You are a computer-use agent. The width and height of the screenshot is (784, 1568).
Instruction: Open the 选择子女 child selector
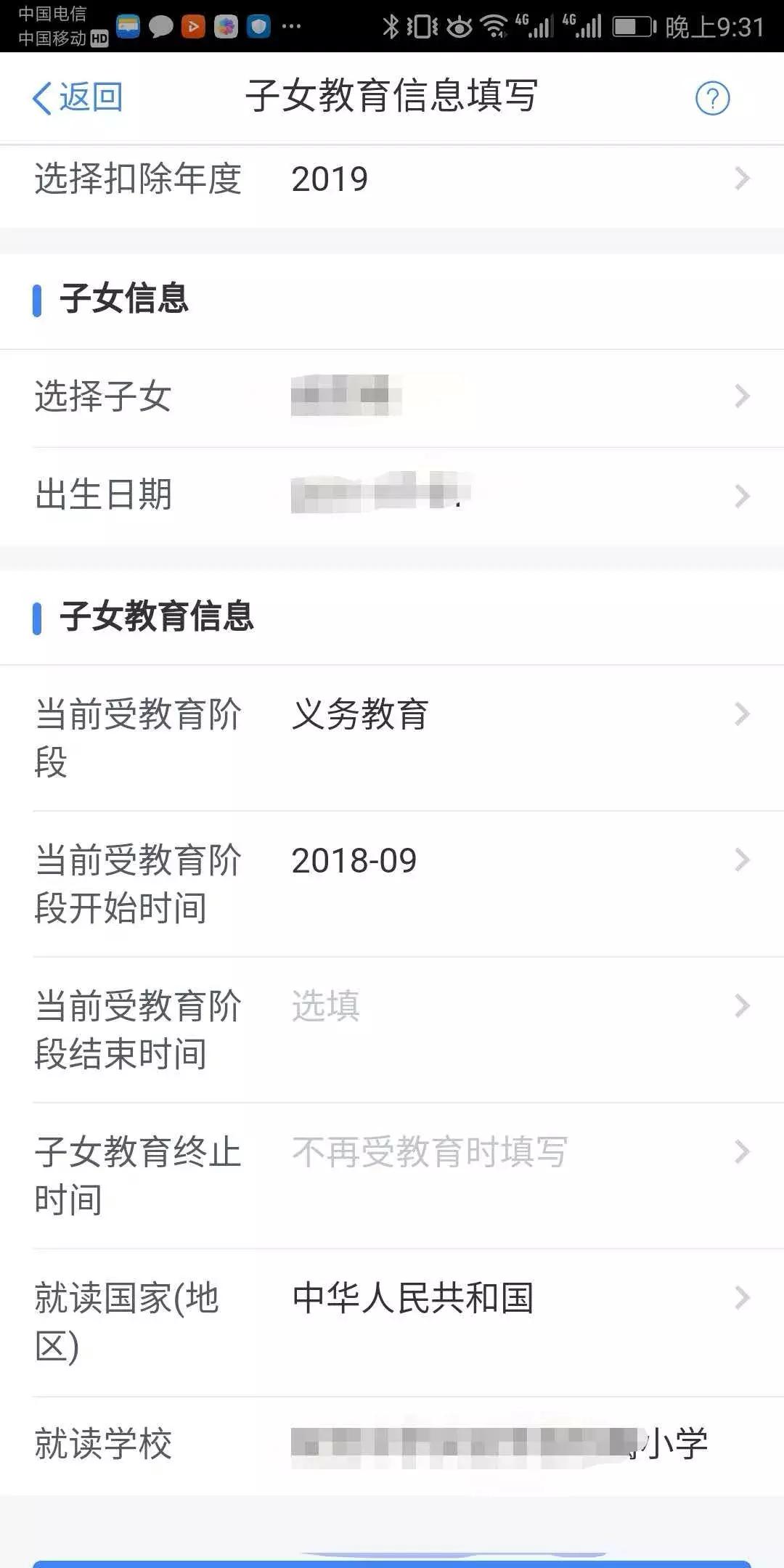coord(392,396)
